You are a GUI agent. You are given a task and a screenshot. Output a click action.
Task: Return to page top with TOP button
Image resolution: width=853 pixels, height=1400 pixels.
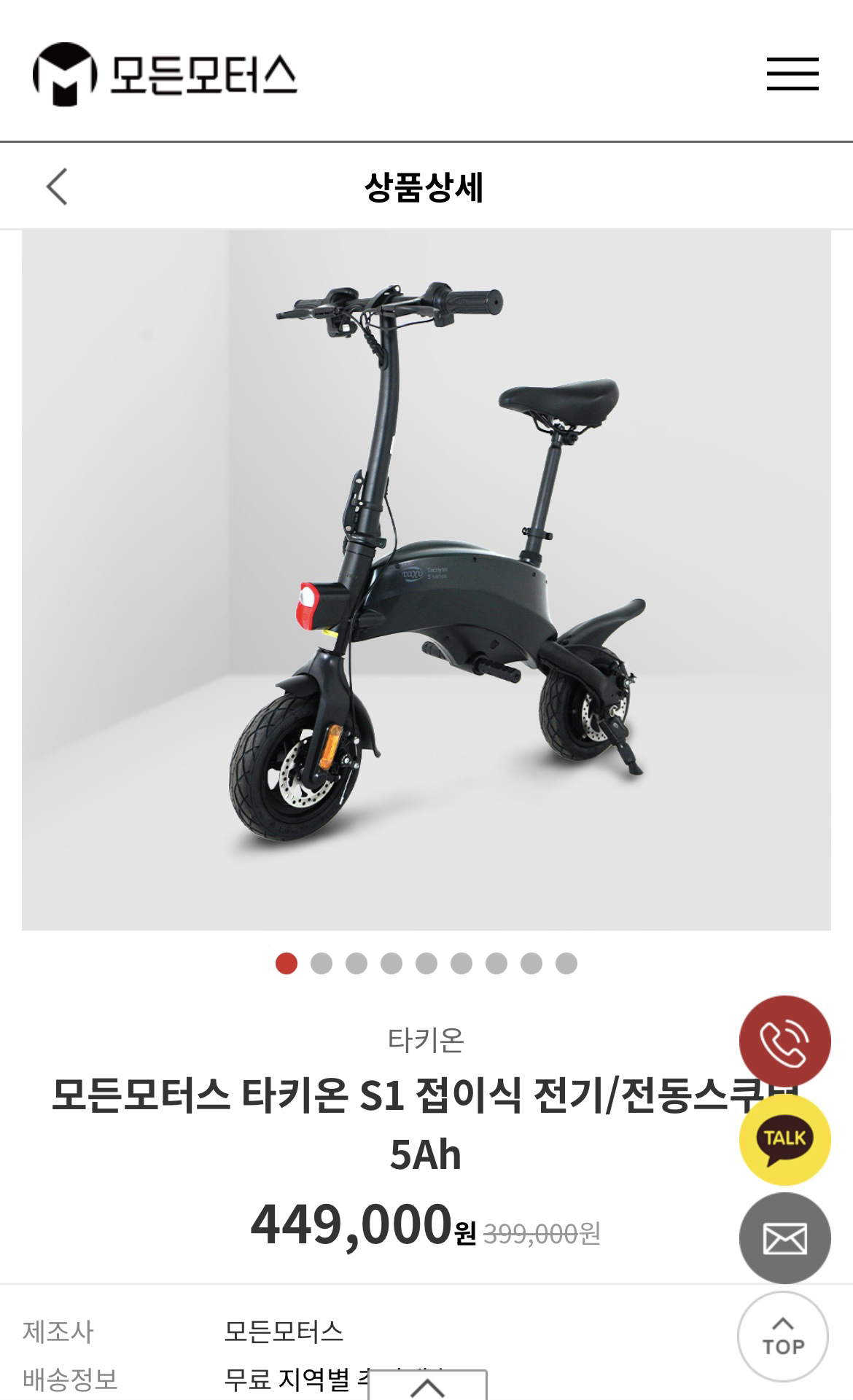[783, 1336]
